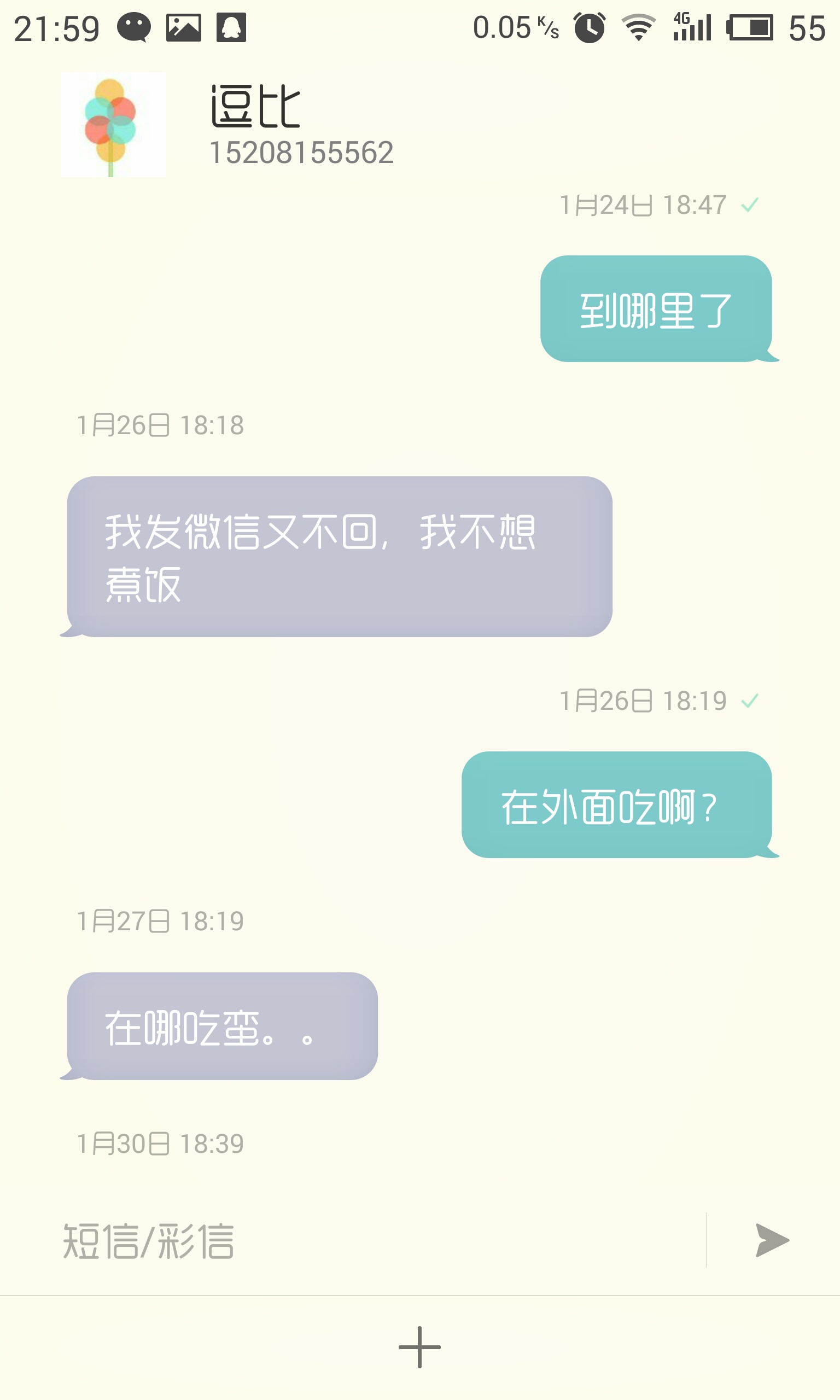840x1400 pixels.
Task: Focus the 短信/彩信 message input field
Action: point(382,1240)
